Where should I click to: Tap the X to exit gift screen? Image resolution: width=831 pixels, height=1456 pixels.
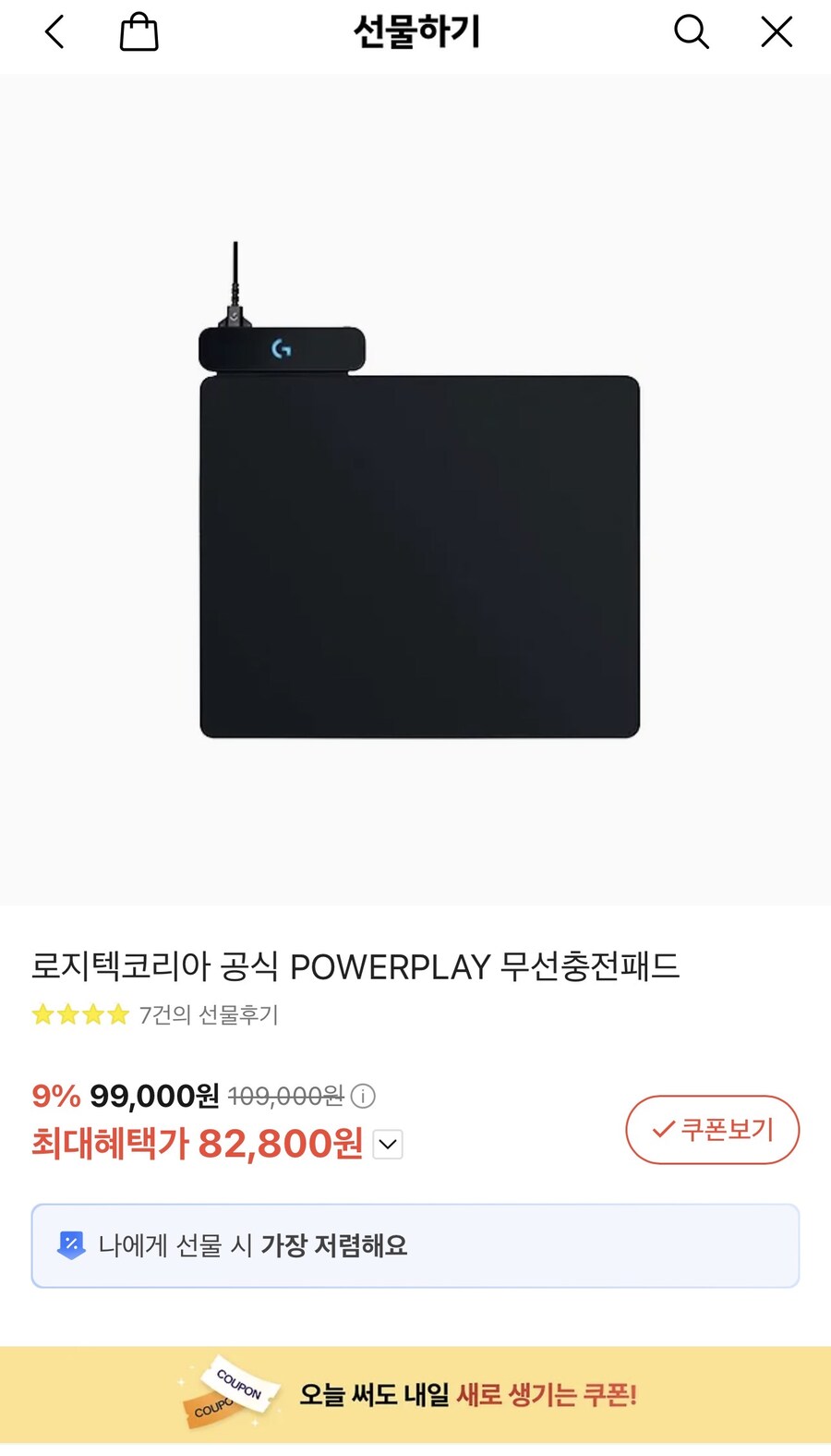[x=777, y=31]
